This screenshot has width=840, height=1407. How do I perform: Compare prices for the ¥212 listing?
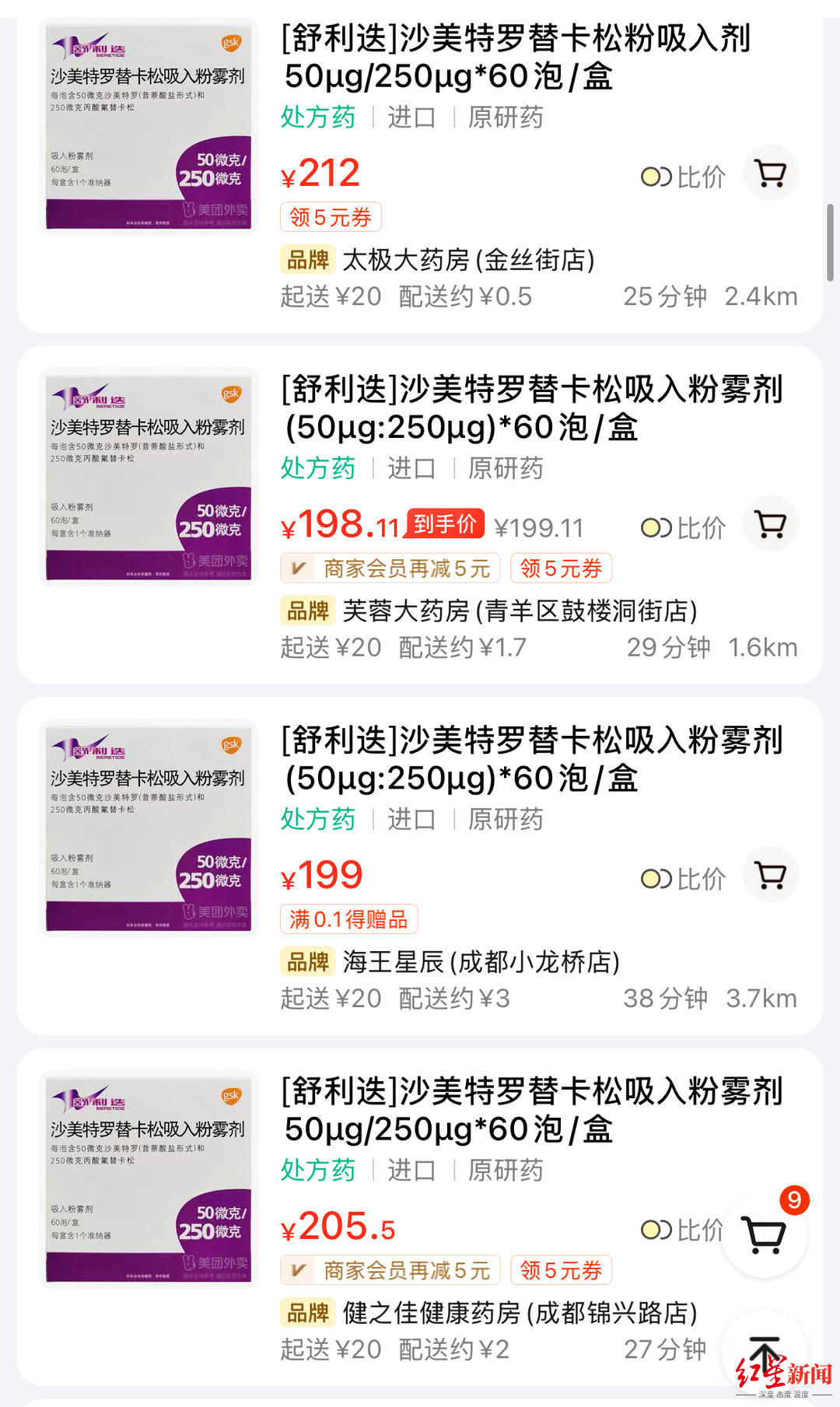click(683, 177)
